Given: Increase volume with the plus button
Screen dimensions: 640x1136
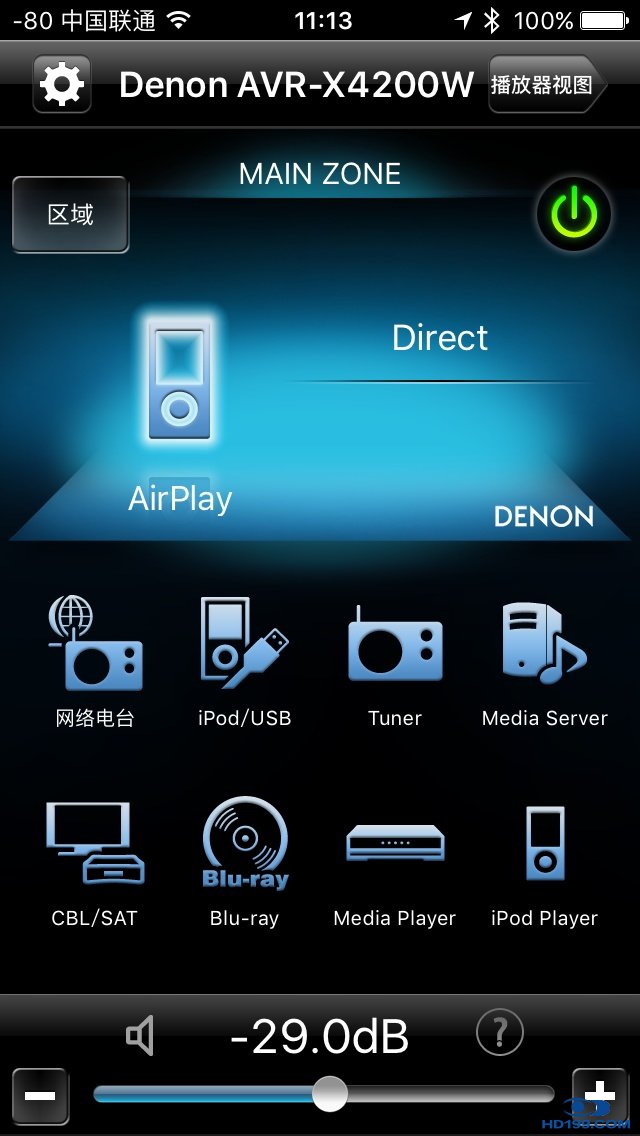Looking at the screenshot, I should 600,1096.
